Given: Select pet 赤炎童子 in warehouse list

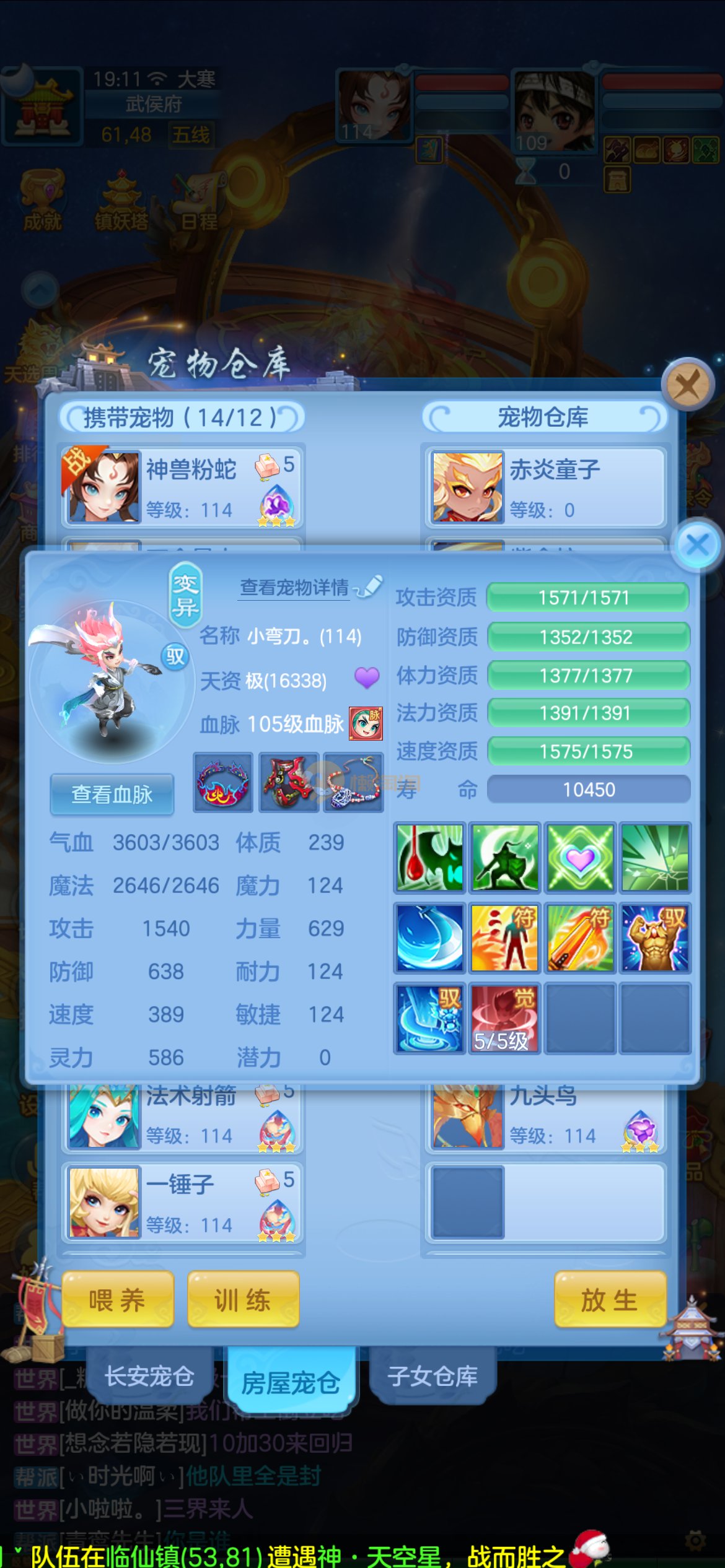Looking at the screenshot, I should coord(545,487).
